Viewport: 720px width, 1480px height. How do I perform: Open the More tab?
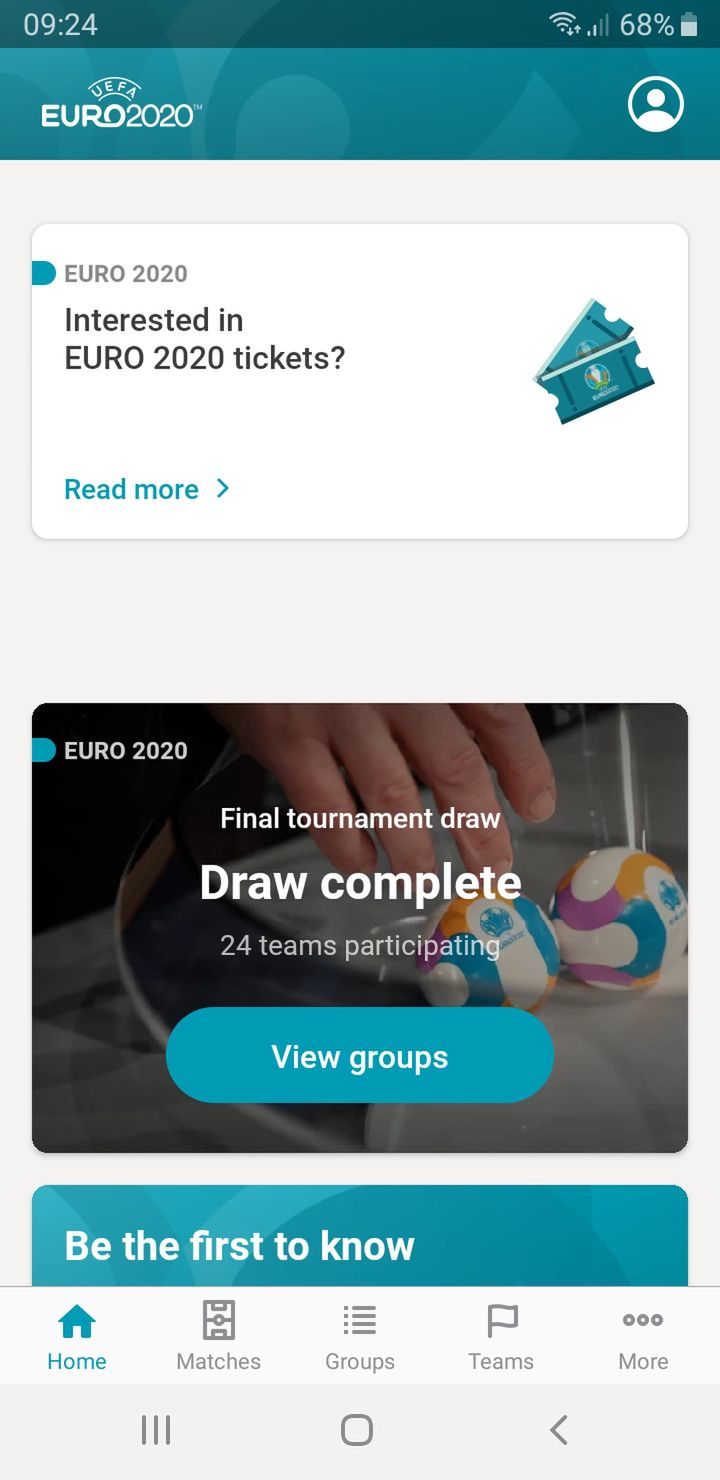(643, 1336)
